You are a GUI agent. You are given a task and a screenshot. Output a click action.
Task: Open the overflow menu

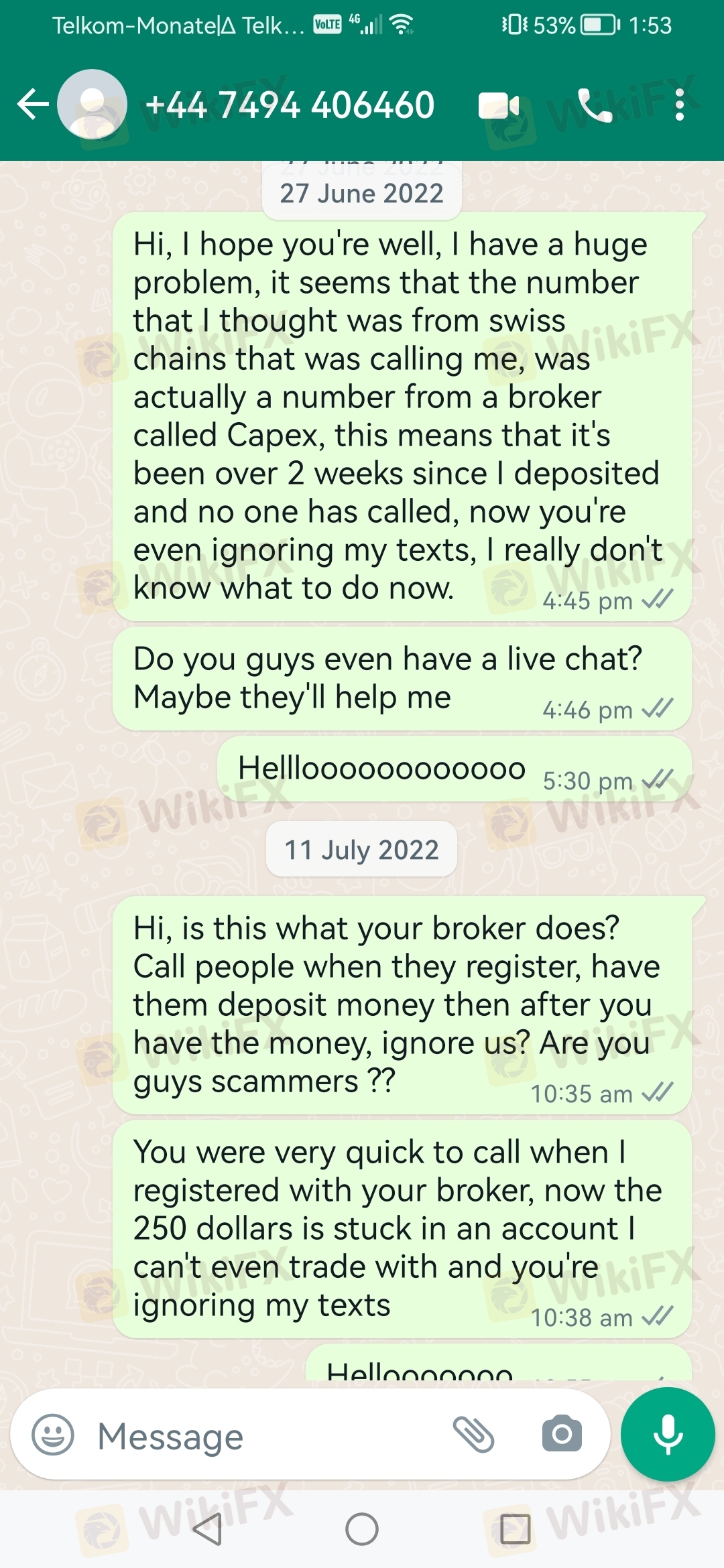[680, 105]
